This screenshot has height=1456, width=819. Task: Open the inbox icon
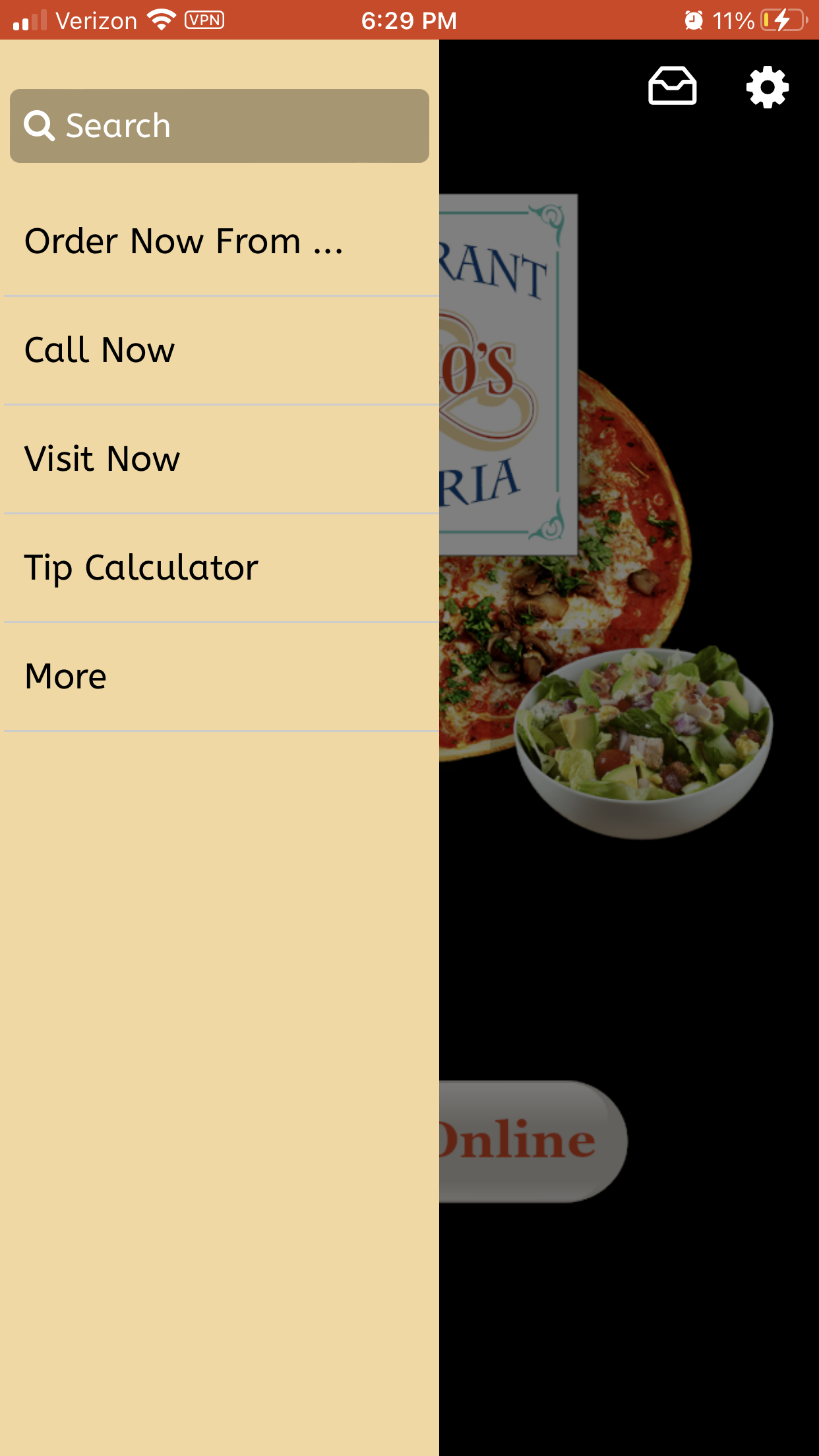point(672,86)
